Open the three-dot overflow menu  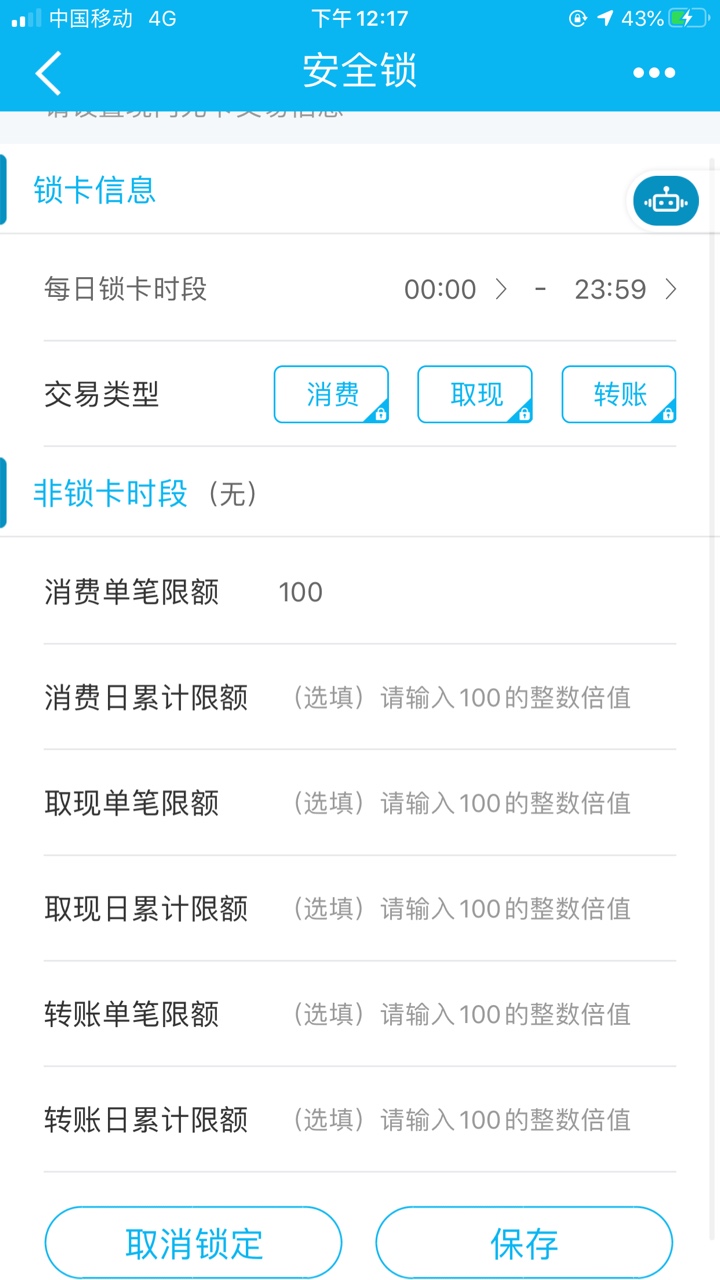point(654,73)
